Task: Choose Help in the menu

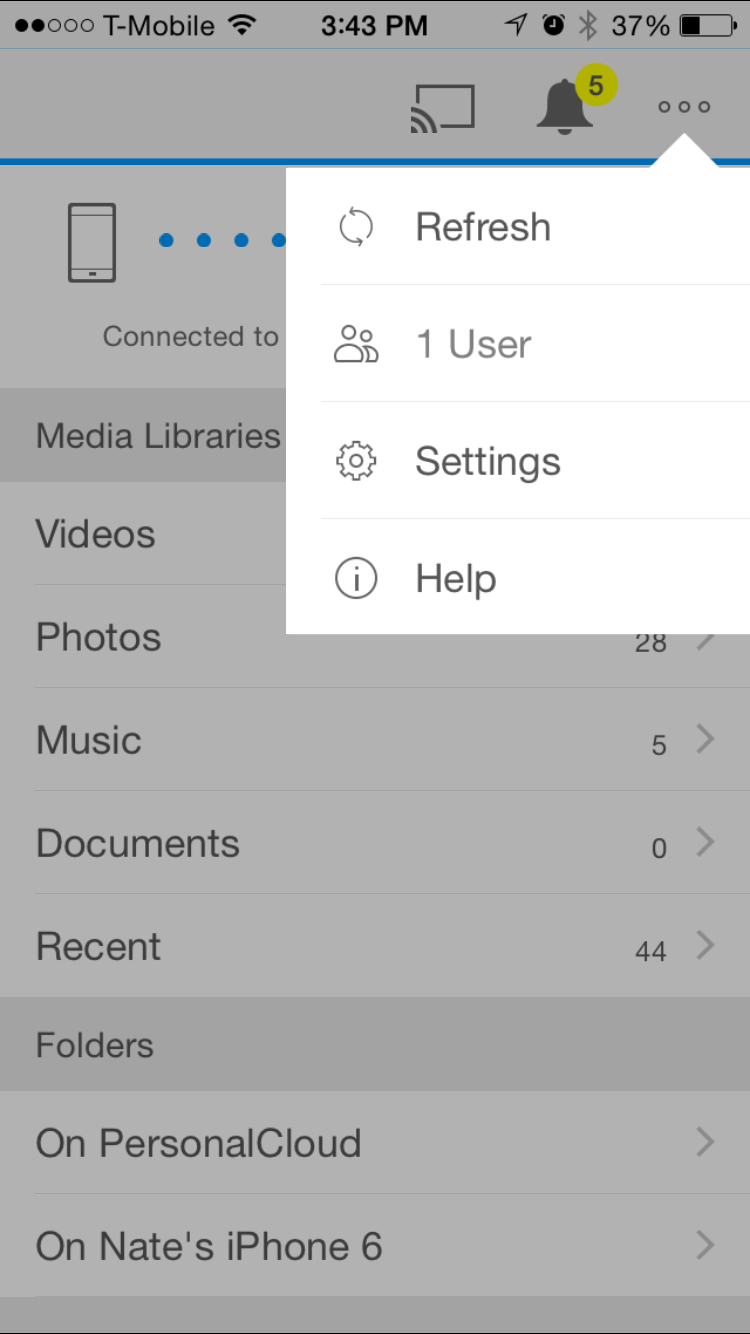Action: (x=455, y=579)
